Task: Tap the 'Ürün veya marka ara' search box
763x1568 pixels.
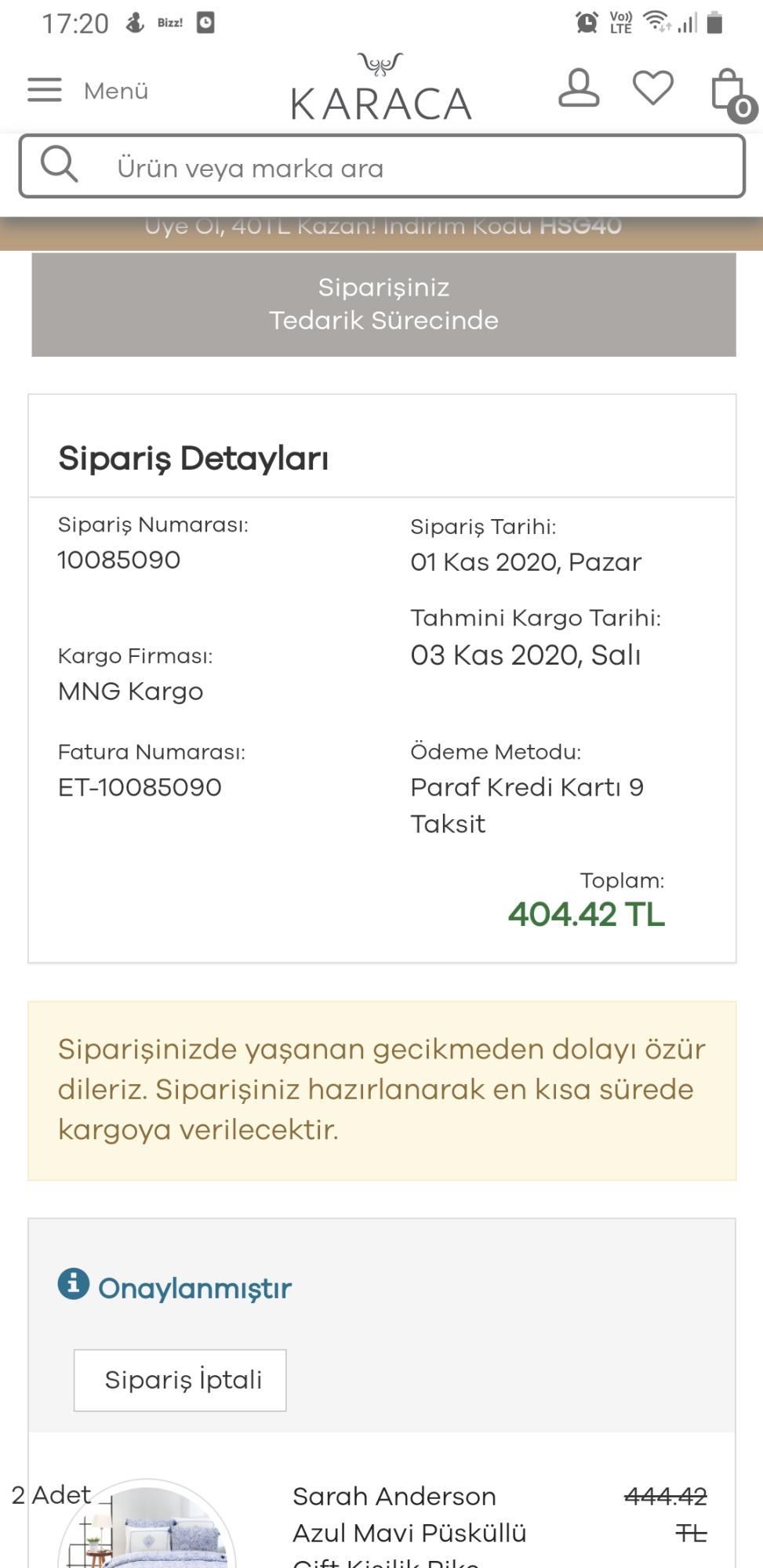Action: point(382,167)
